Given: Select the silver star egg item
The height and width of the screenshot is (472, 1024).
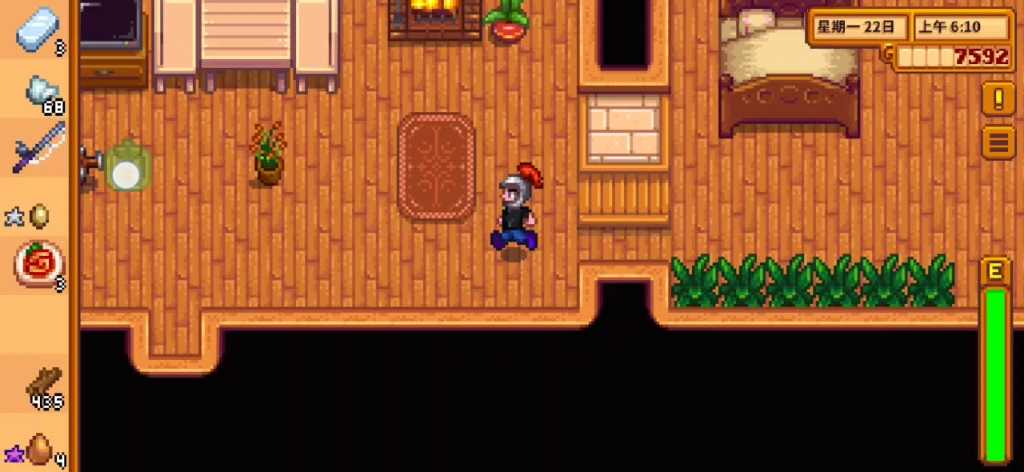Looking at the screenshot, I should coord(30,215).
